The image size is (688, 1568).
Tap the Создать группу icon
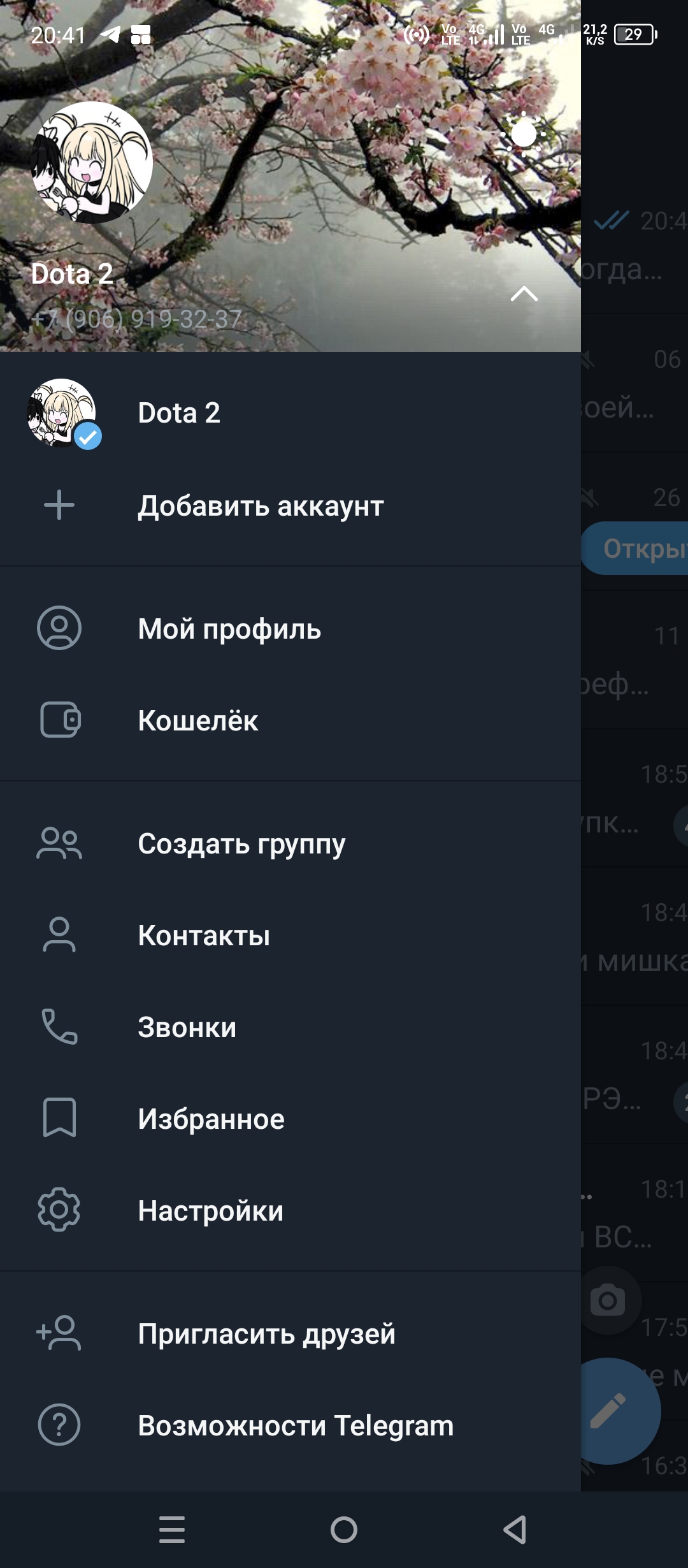click(x=59, y=843)
